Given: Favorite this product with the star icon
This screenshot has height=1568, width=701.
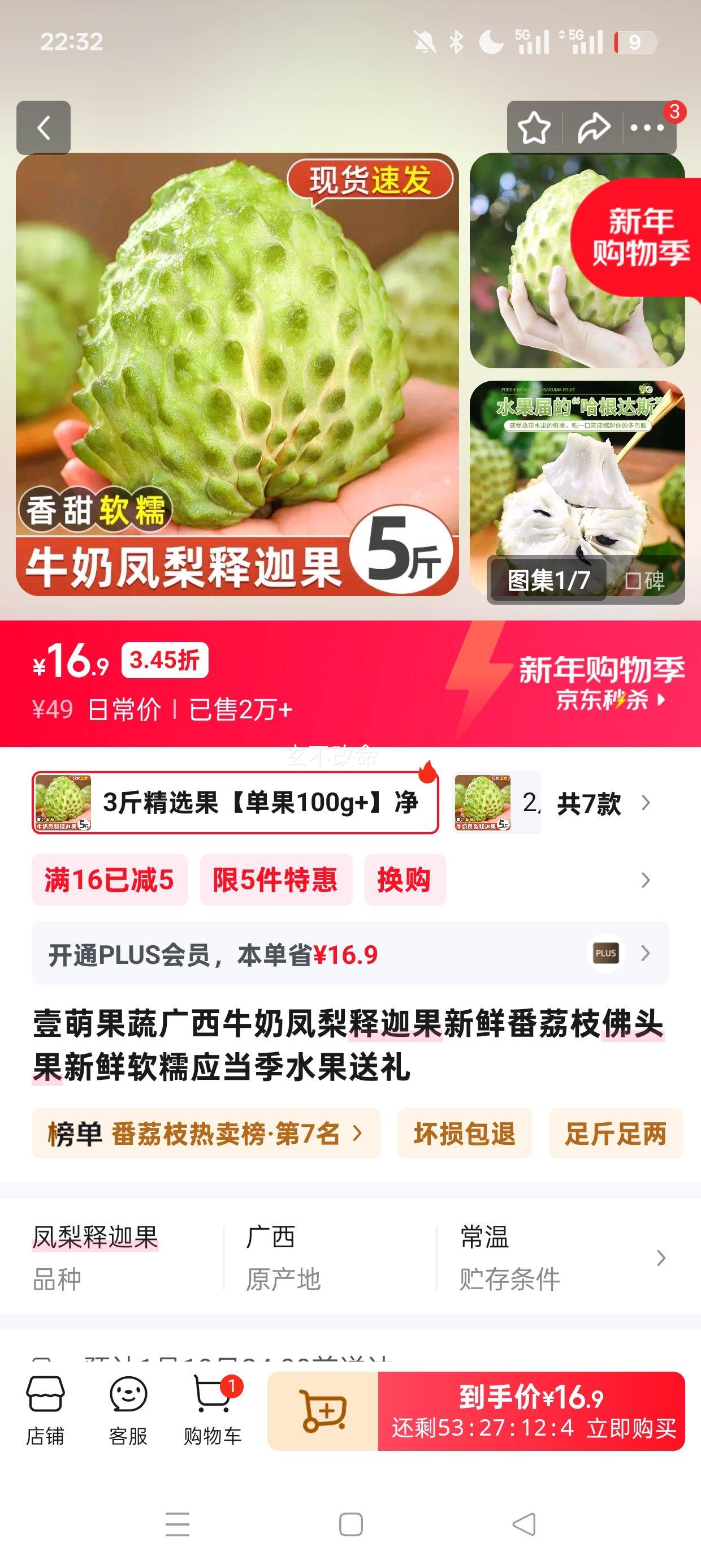Looking at the screenshot, I should click(534, 128).
